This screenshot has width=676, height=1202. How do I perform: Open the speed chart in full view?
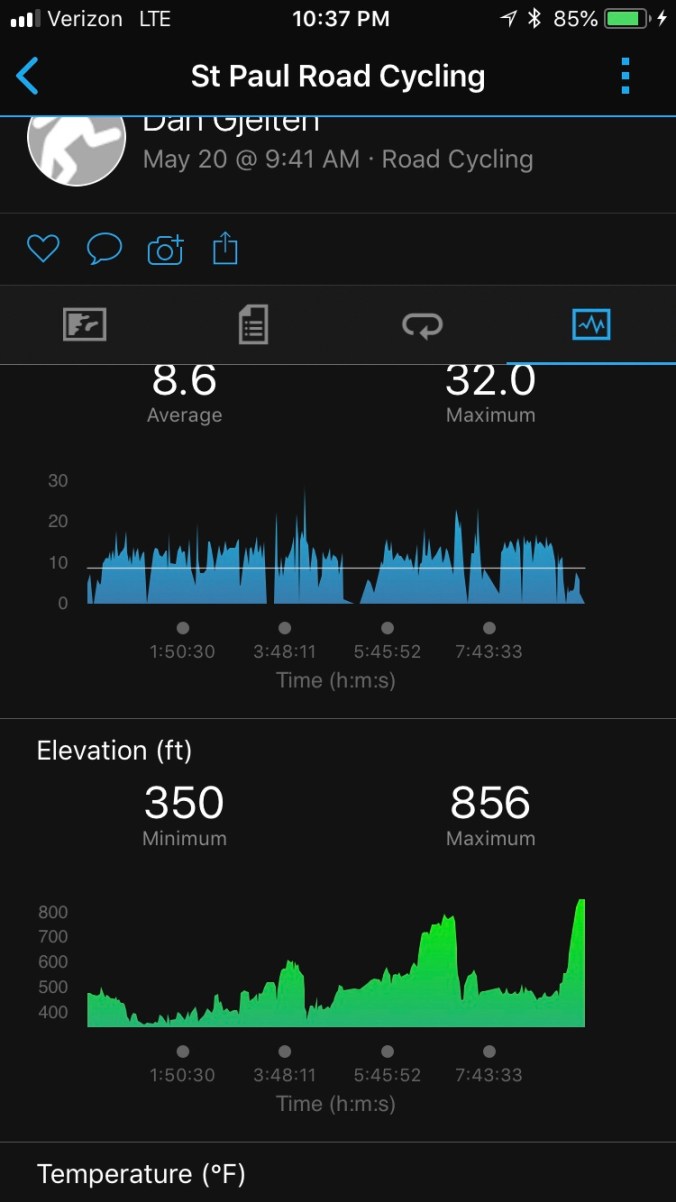coord(336,550)
